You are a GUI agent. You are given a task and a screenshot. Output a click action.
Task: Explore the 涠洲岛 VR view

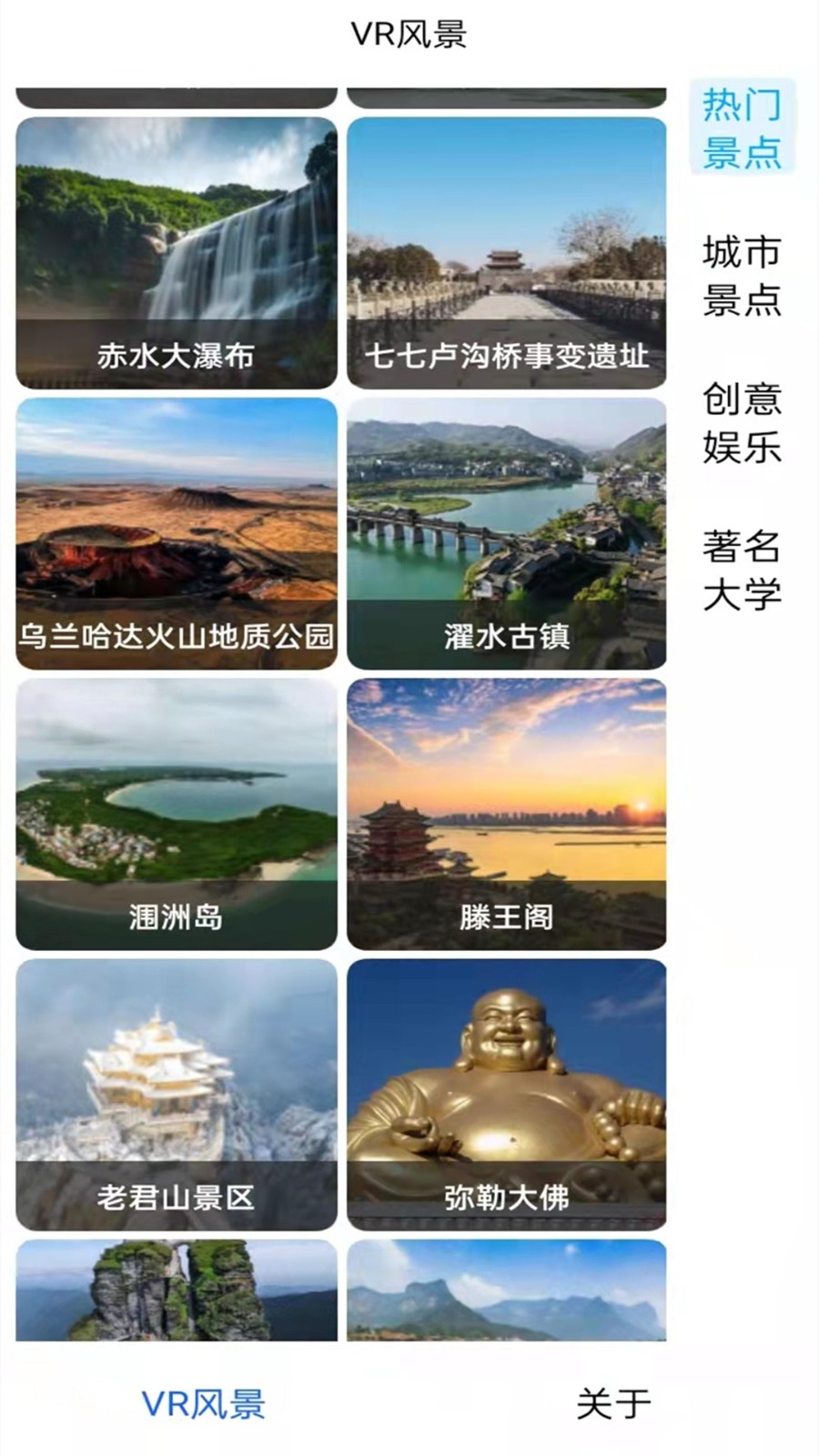click(177, 814)
